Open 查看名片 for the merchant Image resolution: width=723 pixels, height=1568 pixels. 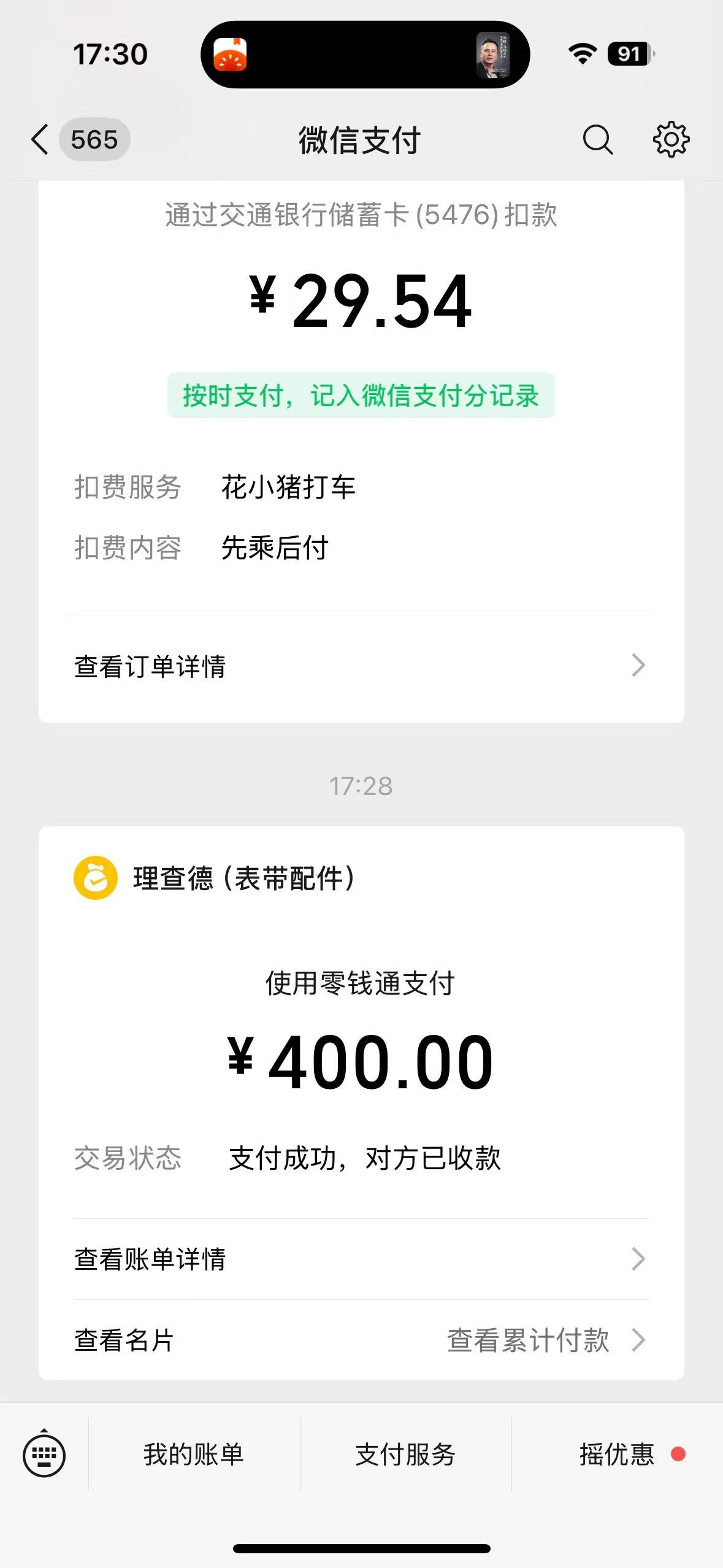(x=124, y=1340)
